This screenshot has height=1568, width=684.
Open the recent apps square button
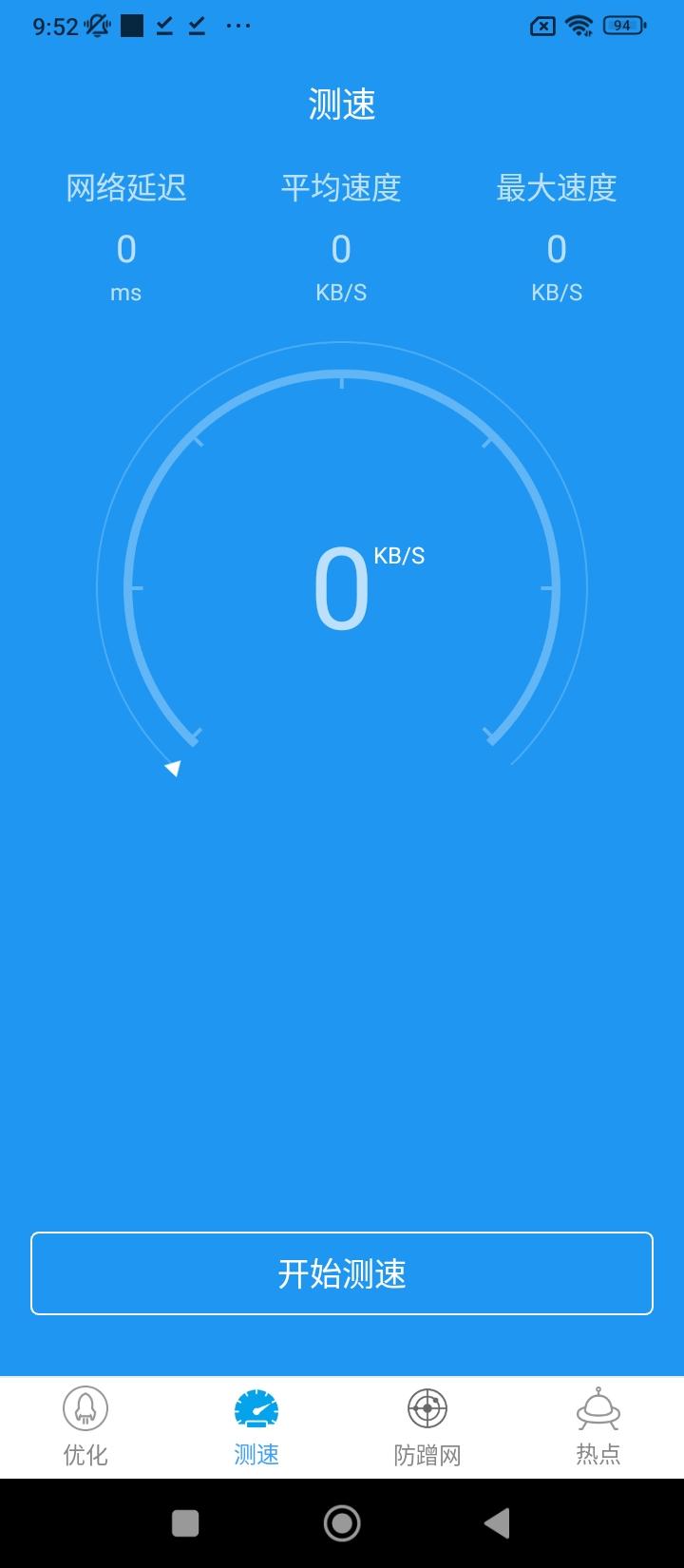[185, 1522]
